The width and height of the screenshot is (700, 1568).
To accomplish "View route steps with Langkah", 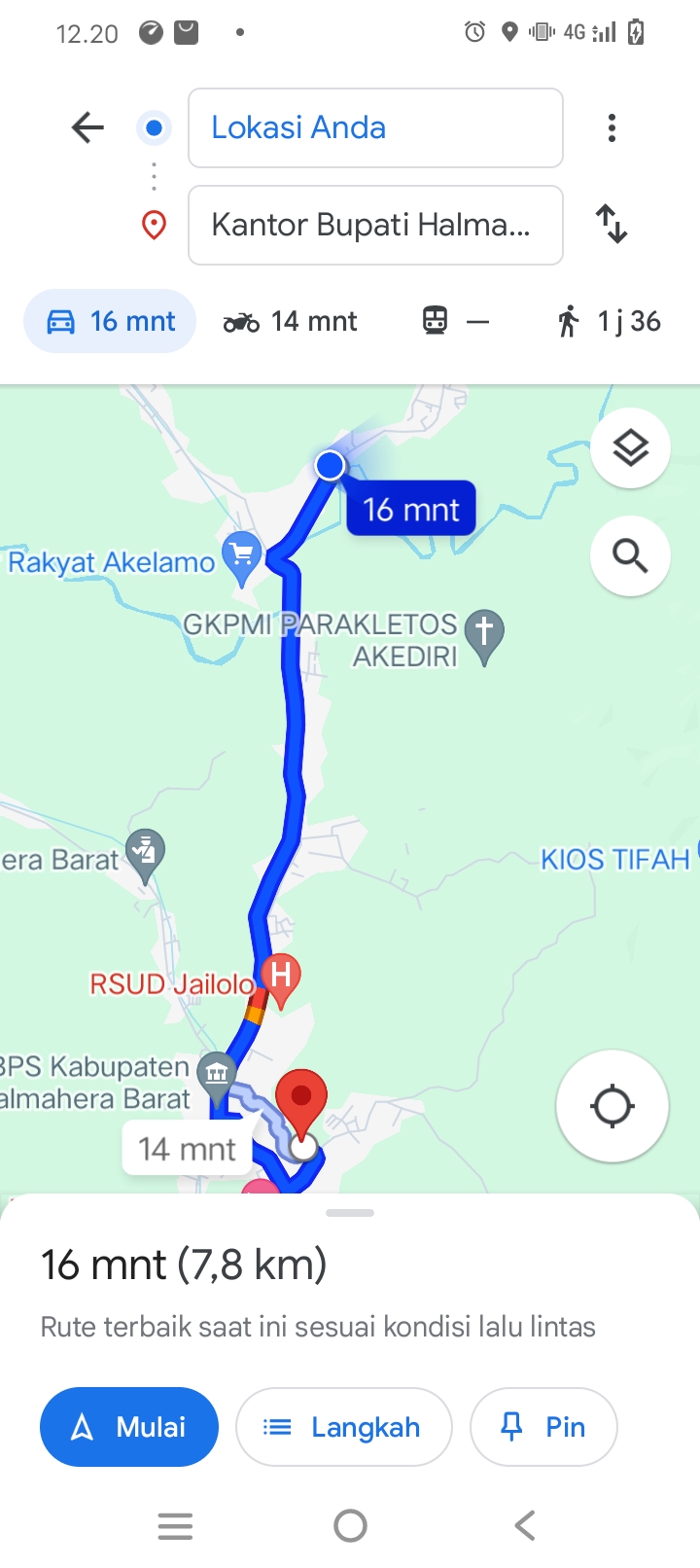I will pyautogui.click(x=344, y=1427).
